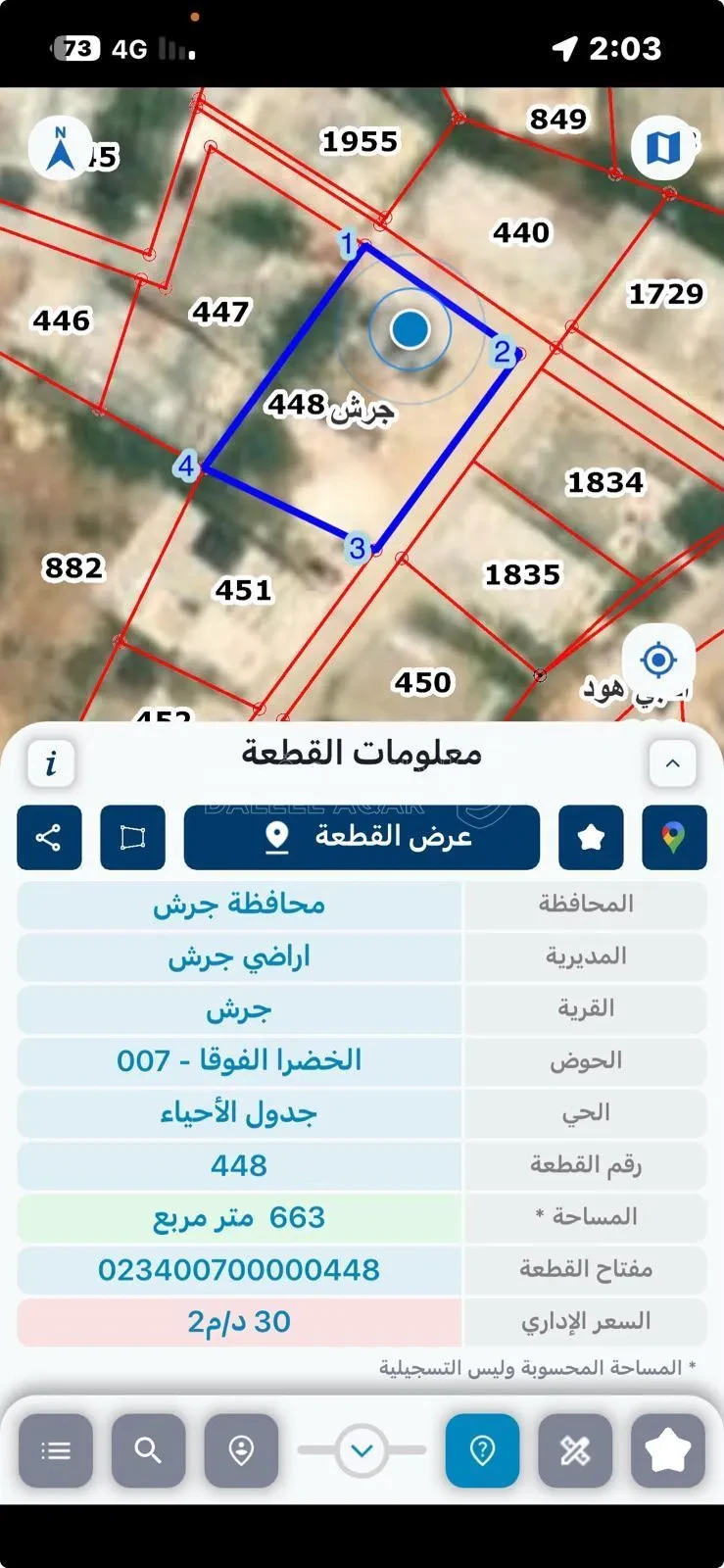Open the list menu in bottom toolbar
The height and width of the screenshot is (1568, 724).
pyautogui.click(x=56, y=1450)
